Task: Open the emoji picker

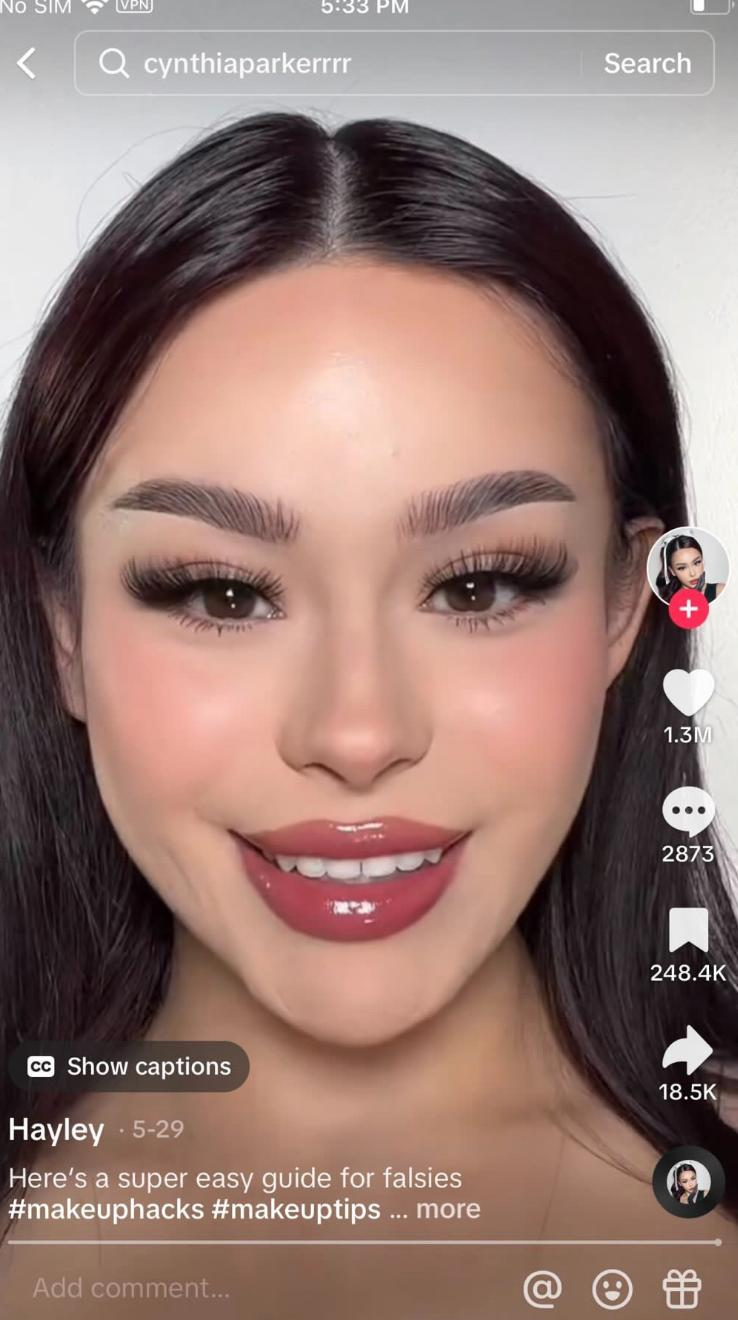Action: (612, 1289)
